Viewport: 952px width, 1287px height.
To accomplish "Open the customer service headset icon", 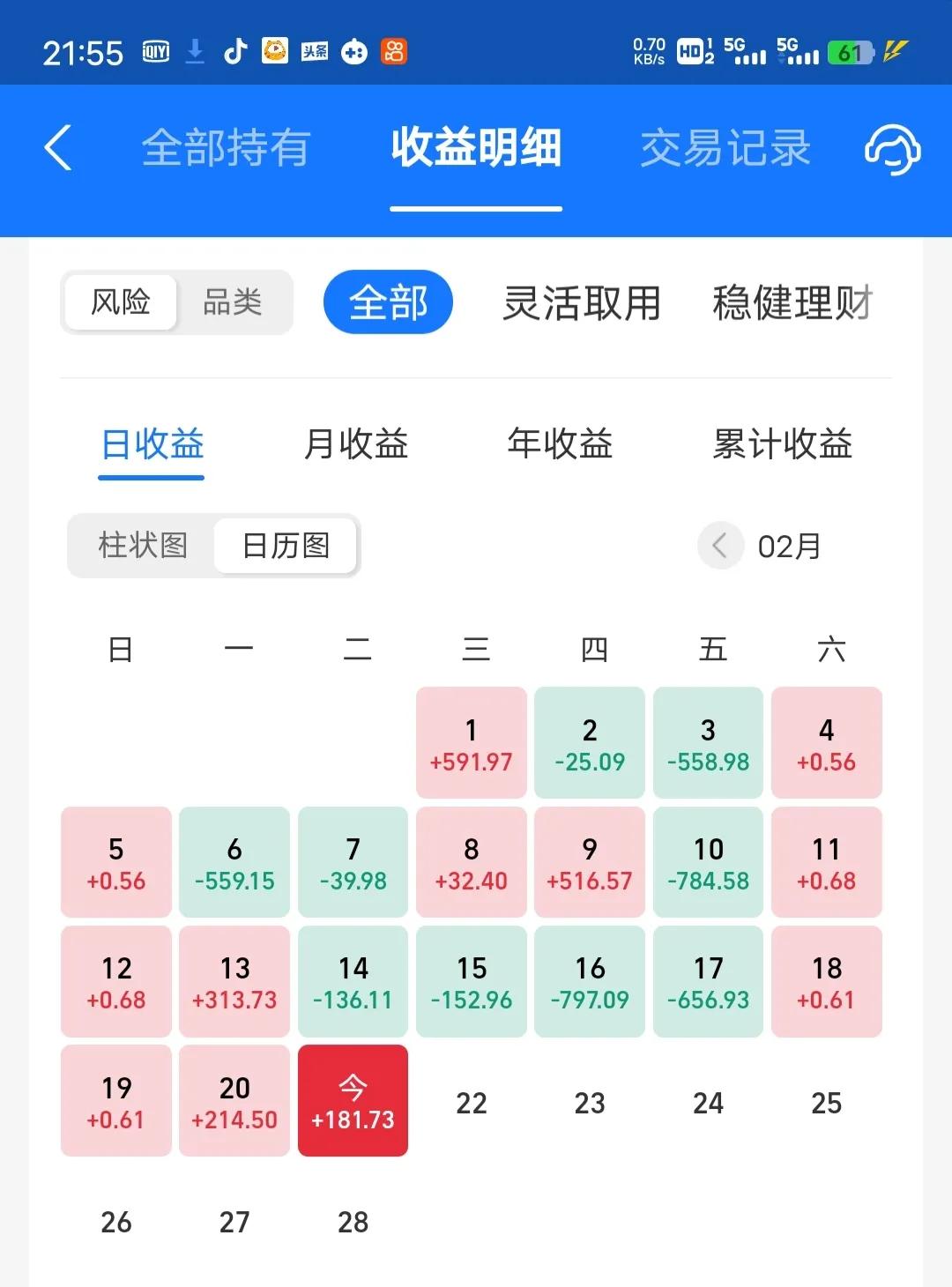I will [x=892, y=148].
